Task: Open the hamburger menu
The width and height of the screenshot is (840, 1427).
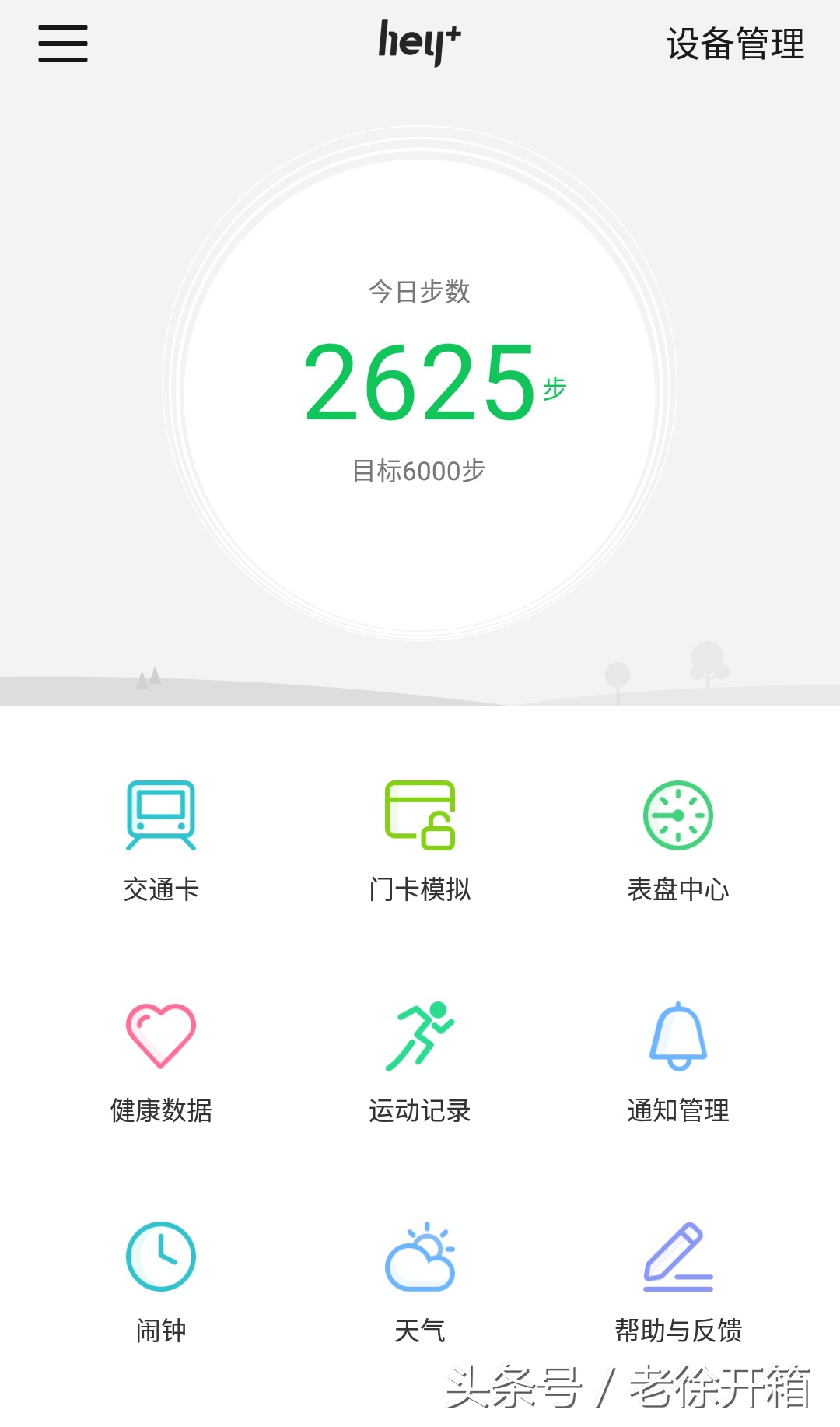Action: (62, 45)
